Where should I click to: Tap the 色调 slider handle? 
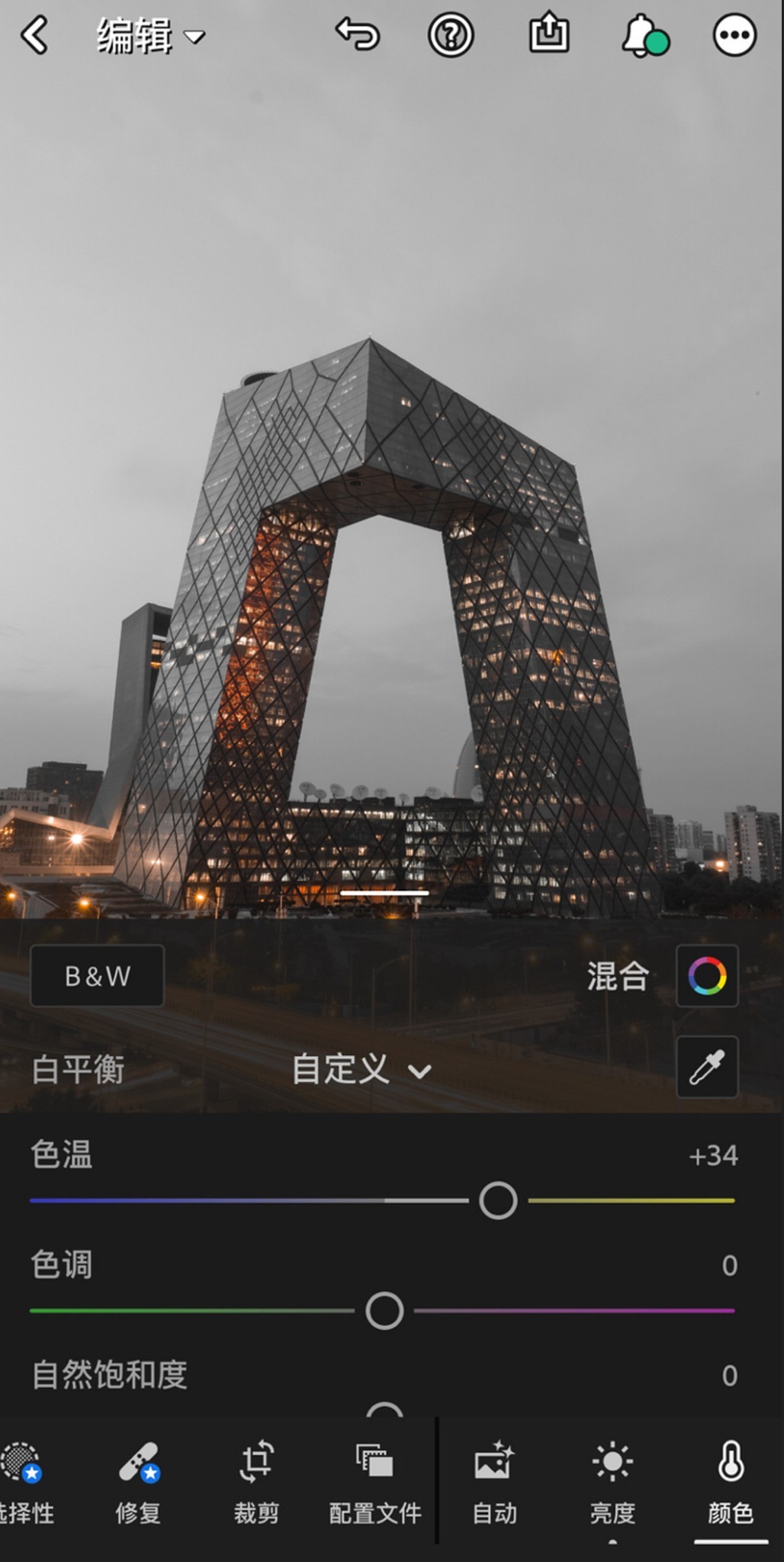(x=384, y=1310)
